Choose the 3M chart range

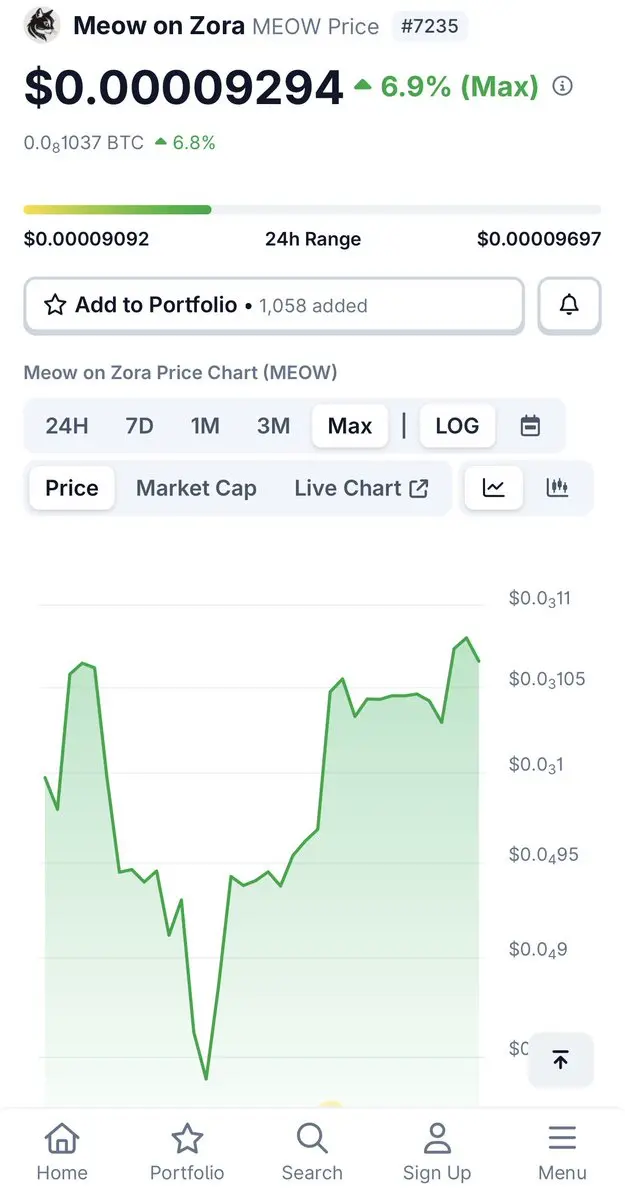(273, 426)
